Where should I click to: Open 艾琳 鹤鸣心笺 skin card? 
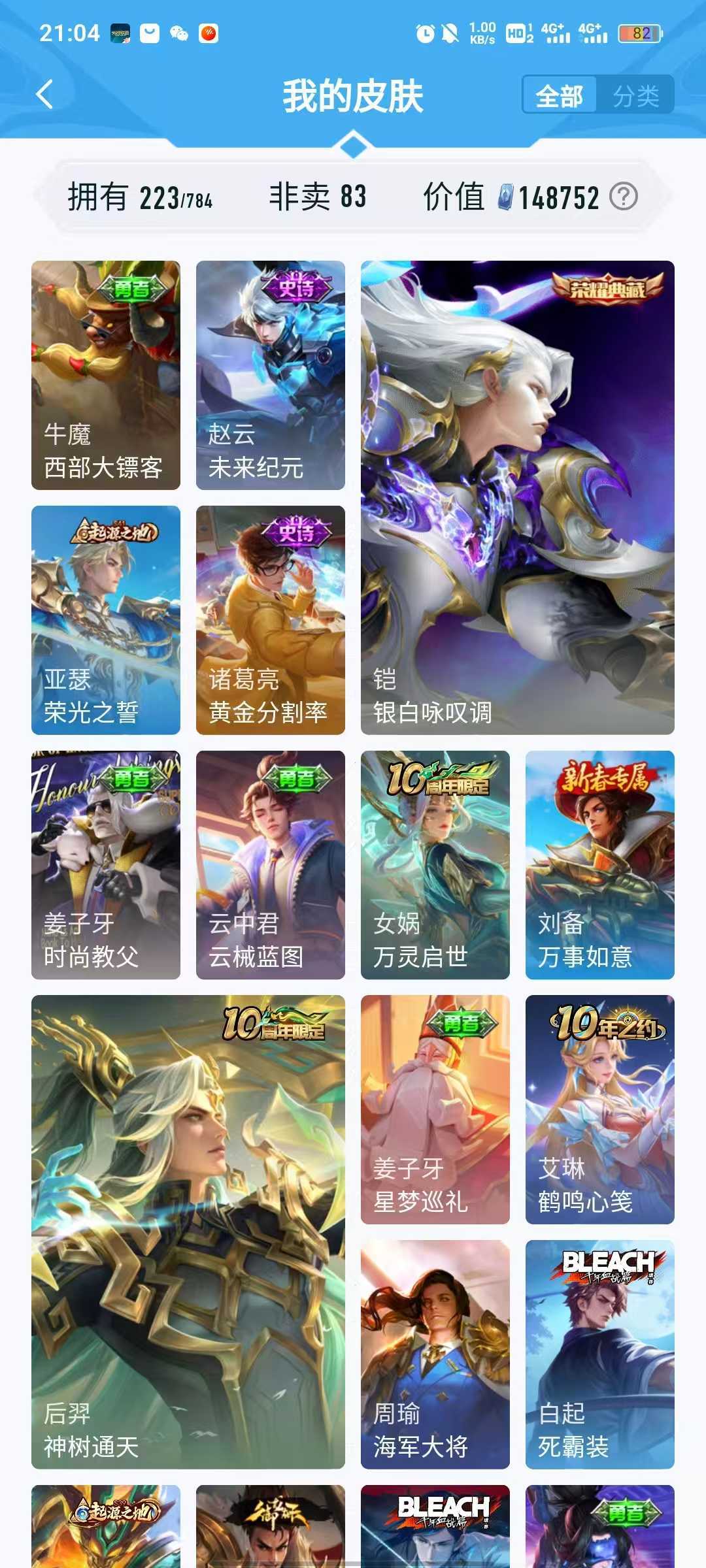[x=599, y=1109]
